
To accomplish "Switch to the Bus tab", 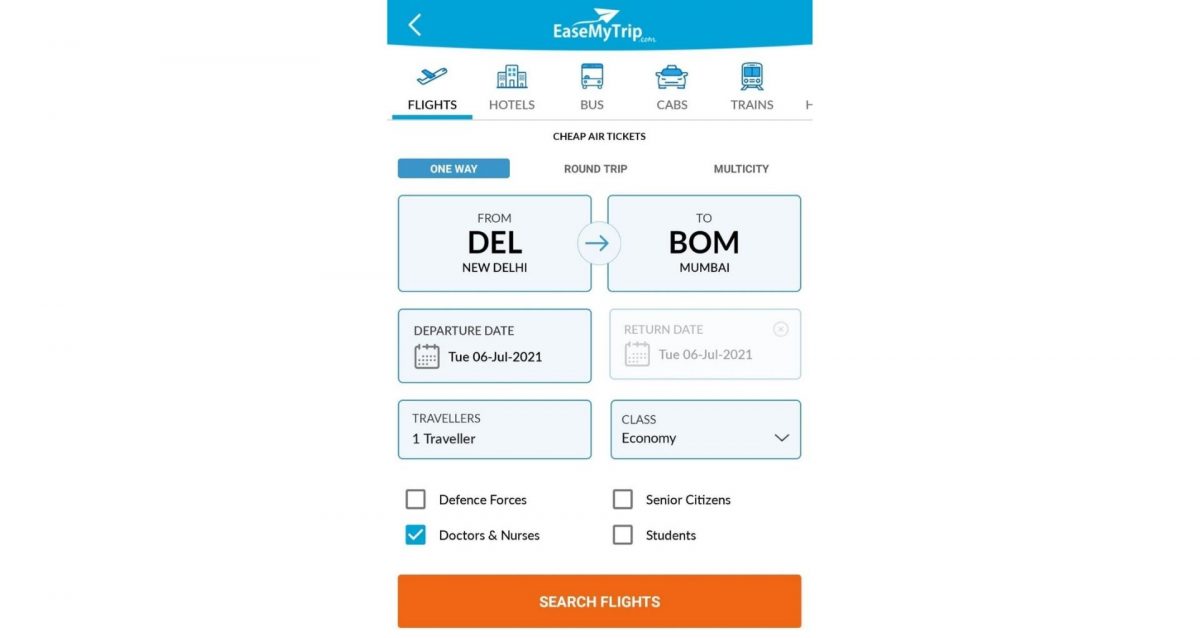I will pos(592,87).
